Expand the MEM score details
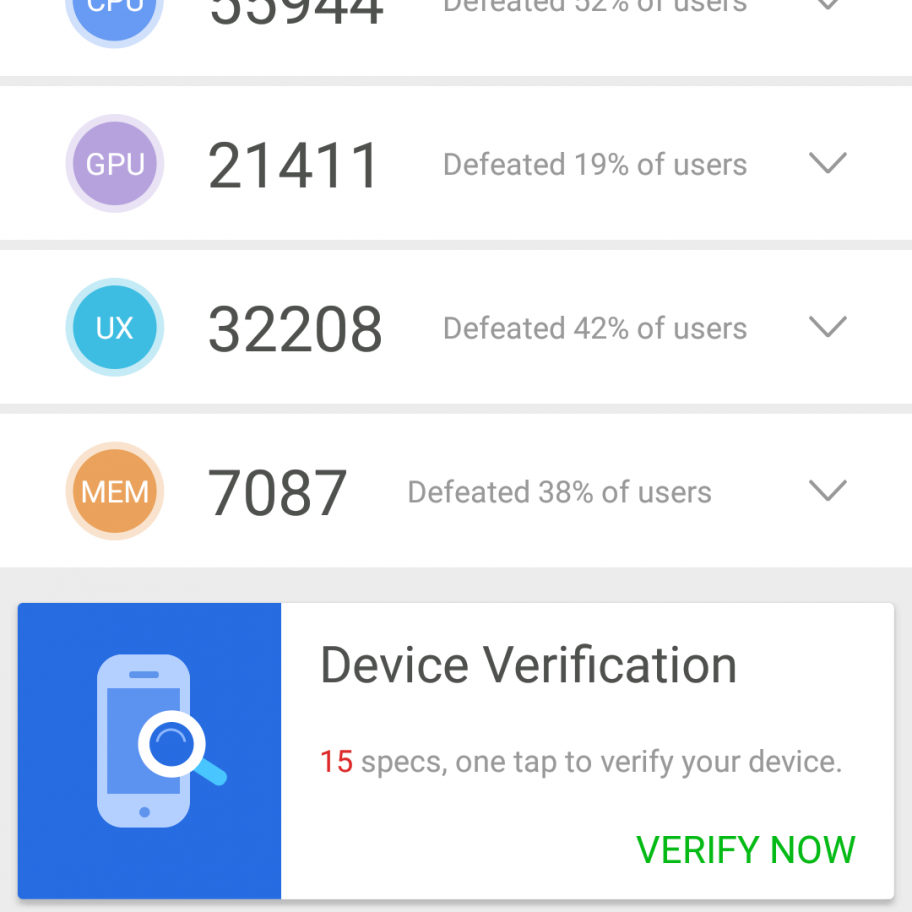 [x=828, y=491]
